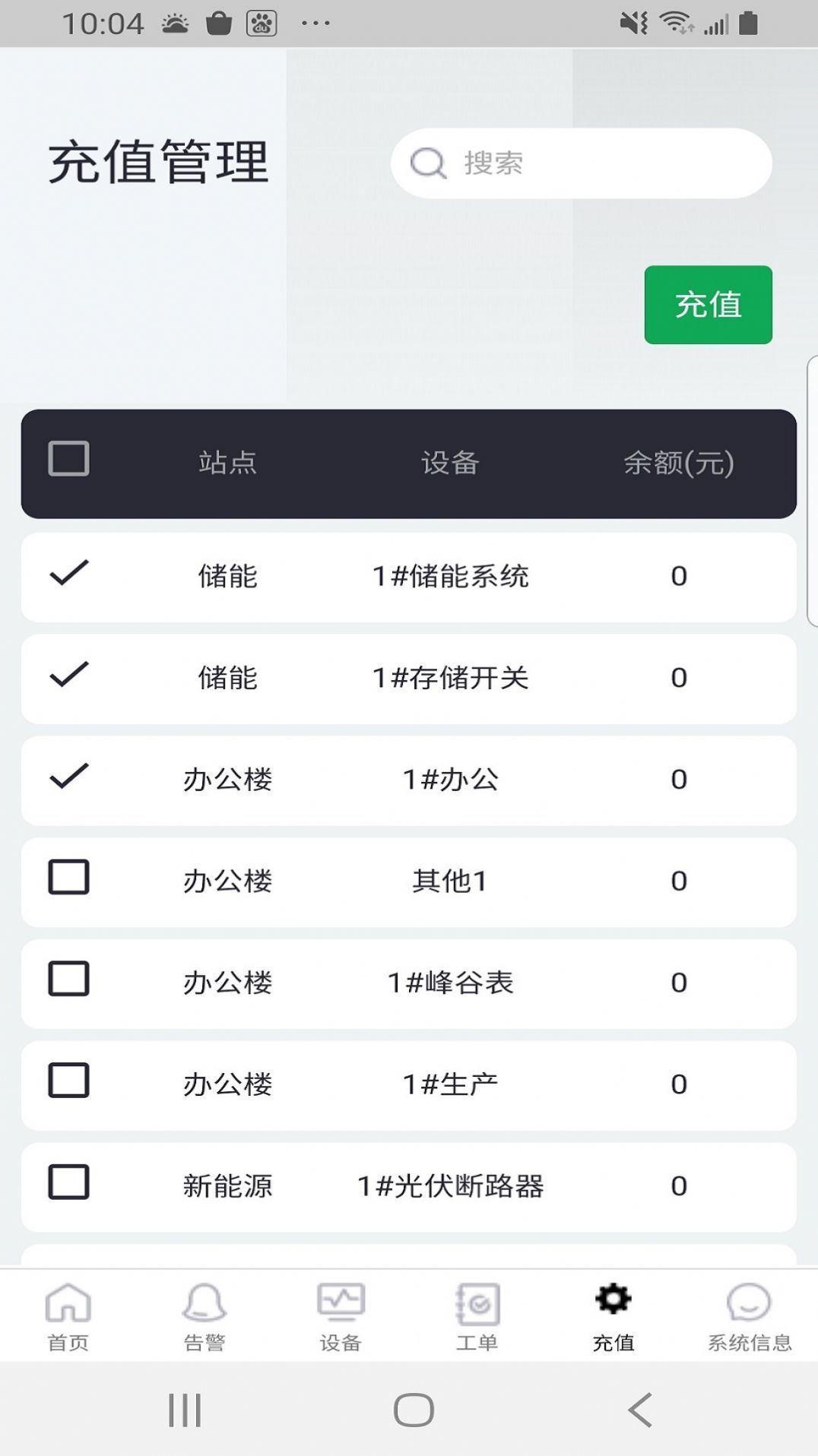Open the 工单 work order icon

pyautogui.click(x=476, y=1299)
